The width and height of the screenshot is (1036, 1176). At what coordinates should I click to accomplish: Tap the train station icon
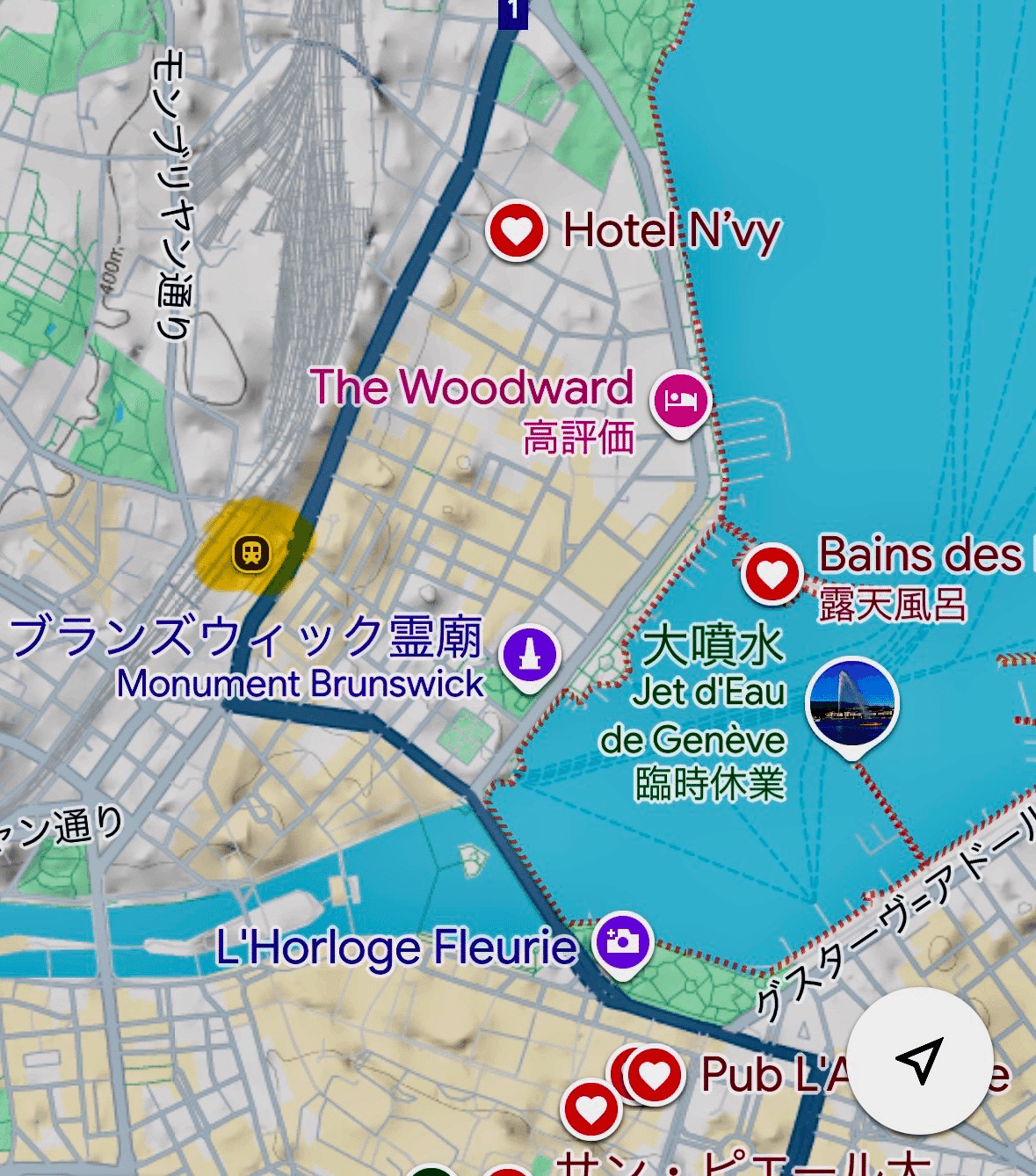tap(251, 553)
